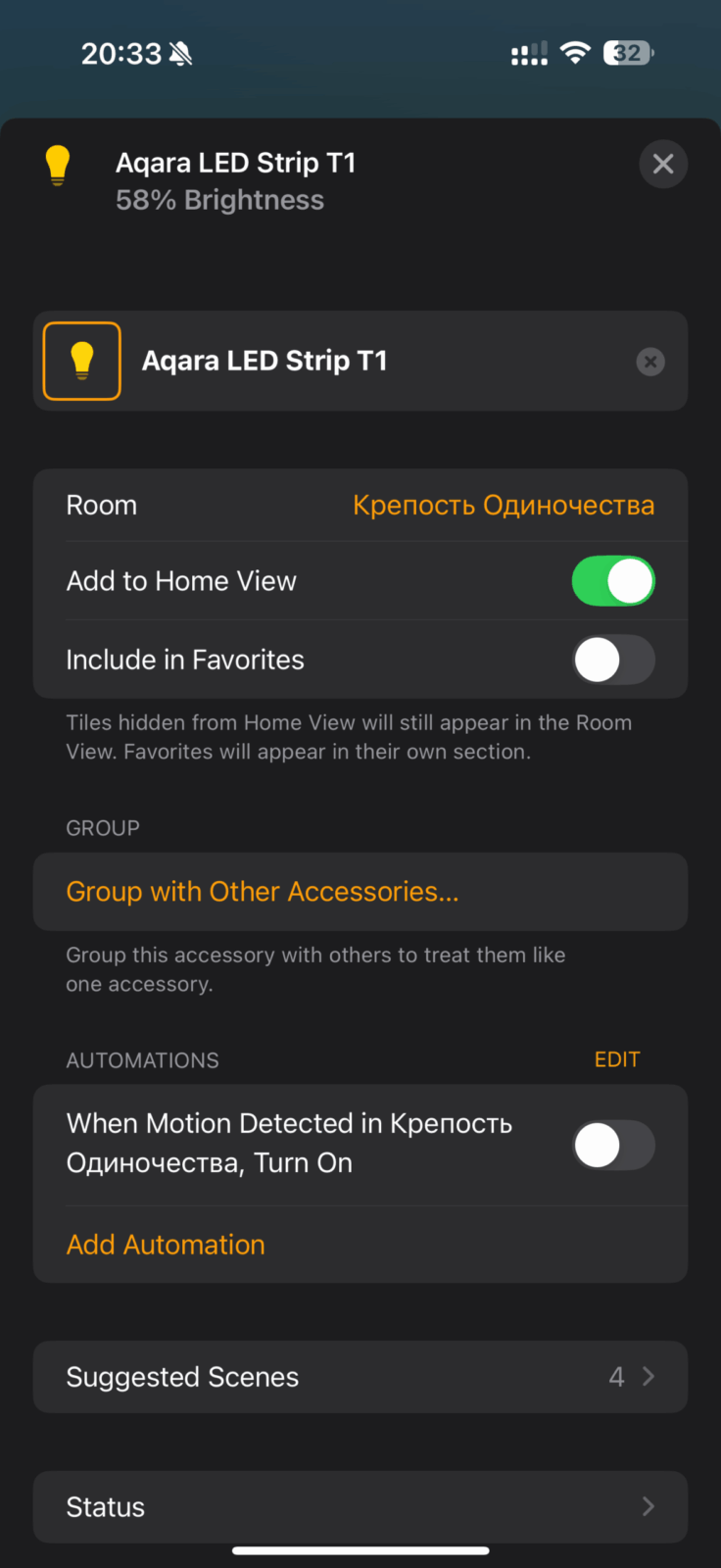Tap EDIT next to Automations
Viewport: 721px width, 1568px height.
click(617, 1059)
